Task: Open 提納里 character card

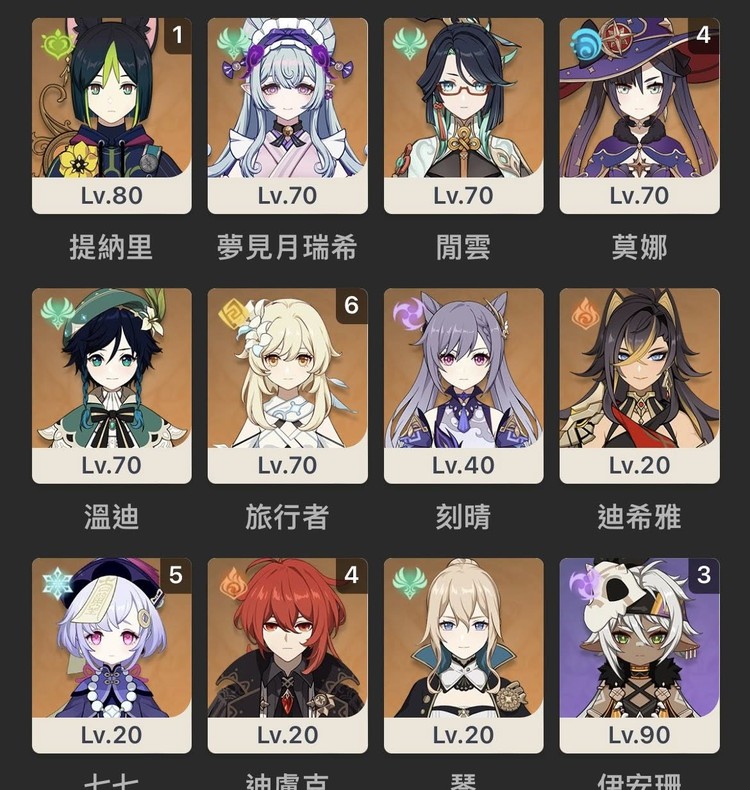Action: (x=111, y=115)
